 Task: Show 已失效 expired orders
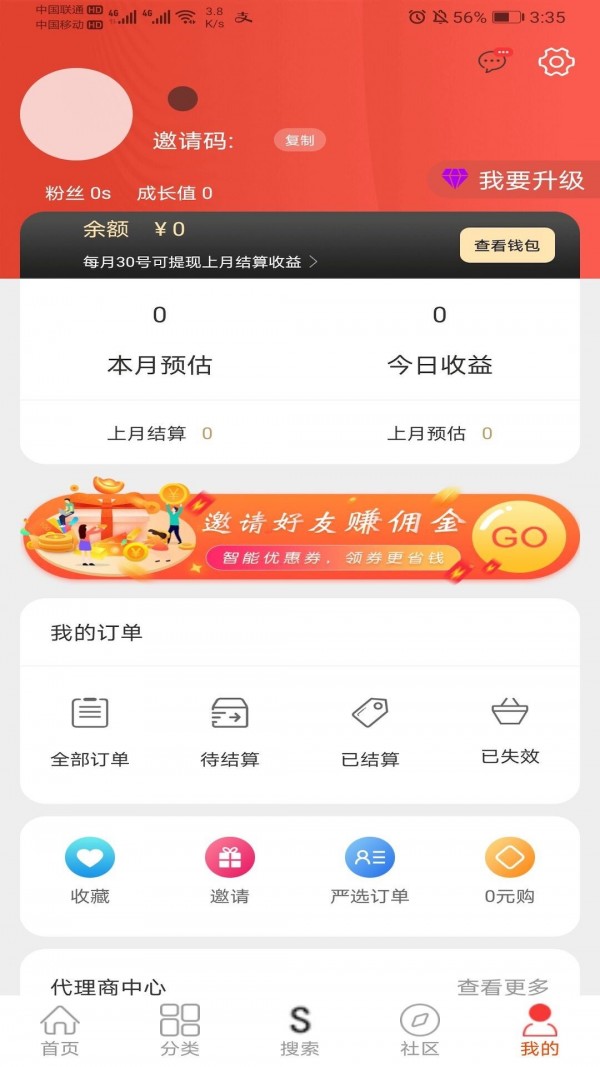[510, 728]
